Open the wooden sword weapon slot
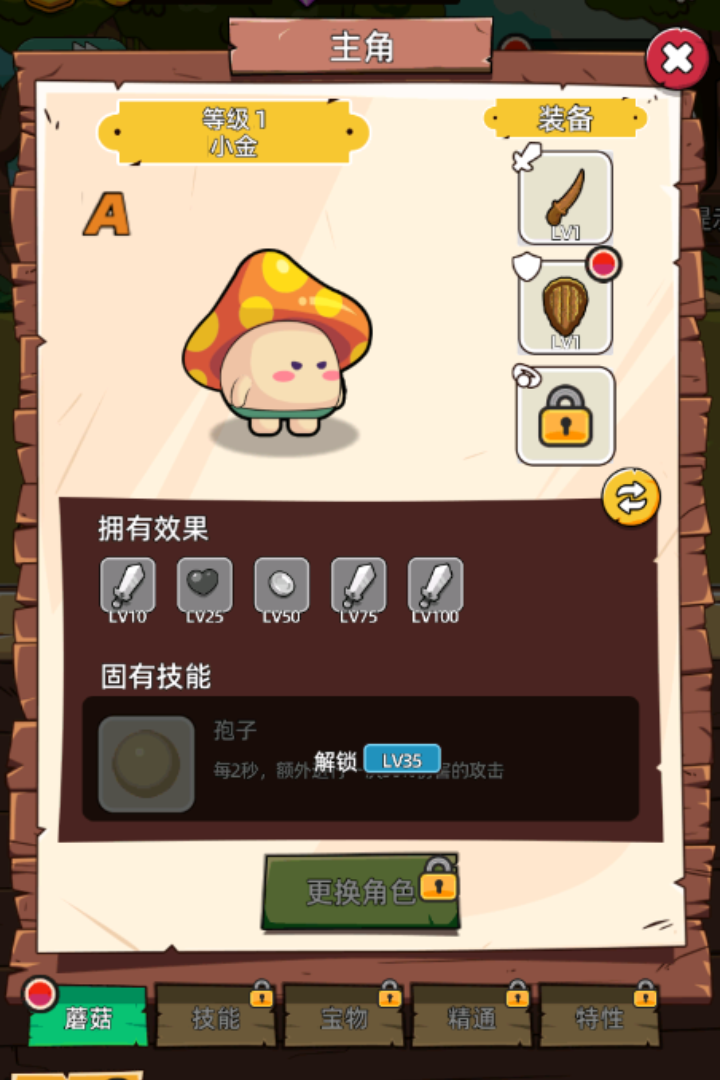The image size is (720, 1080). tap(565, 197)
